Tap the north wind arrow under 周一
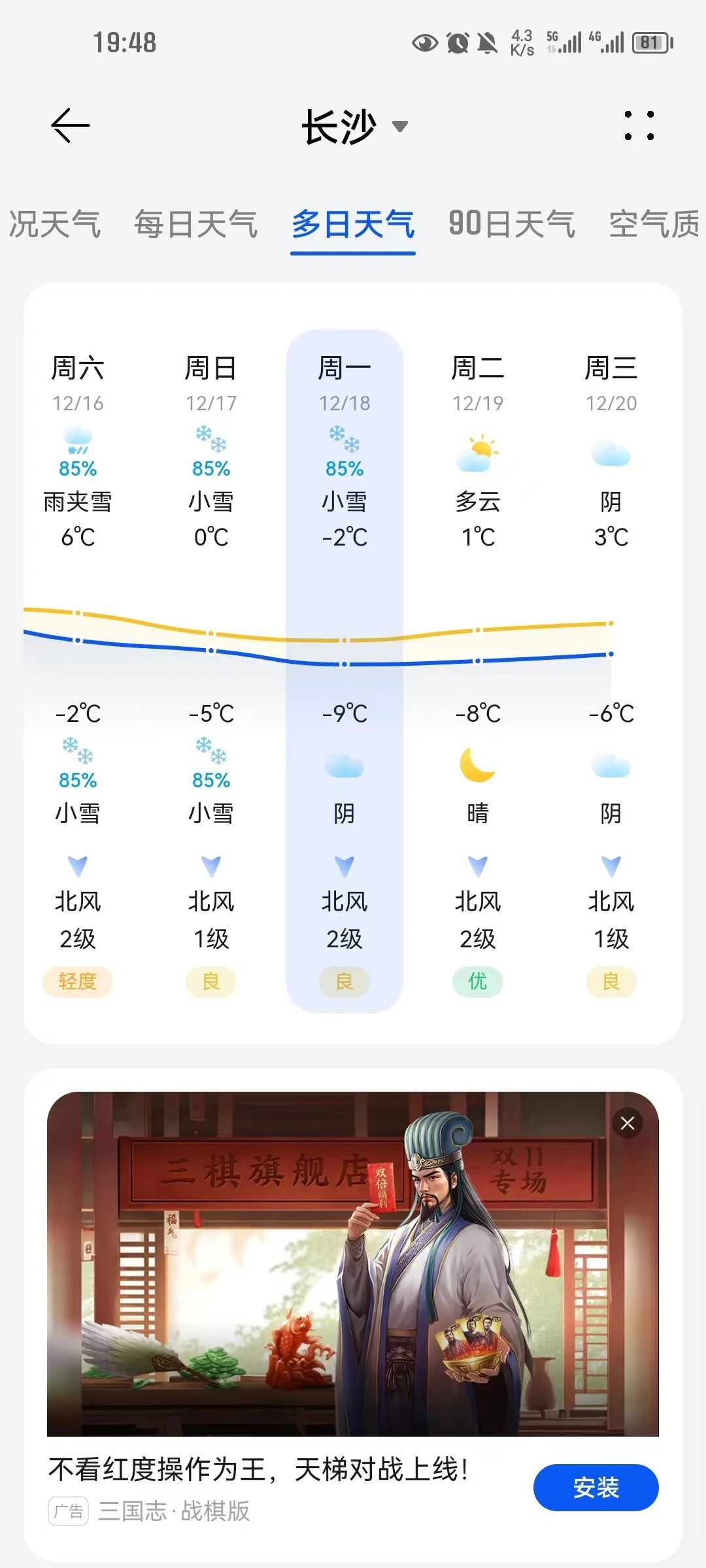706x1568 pixels. point(344,866)
